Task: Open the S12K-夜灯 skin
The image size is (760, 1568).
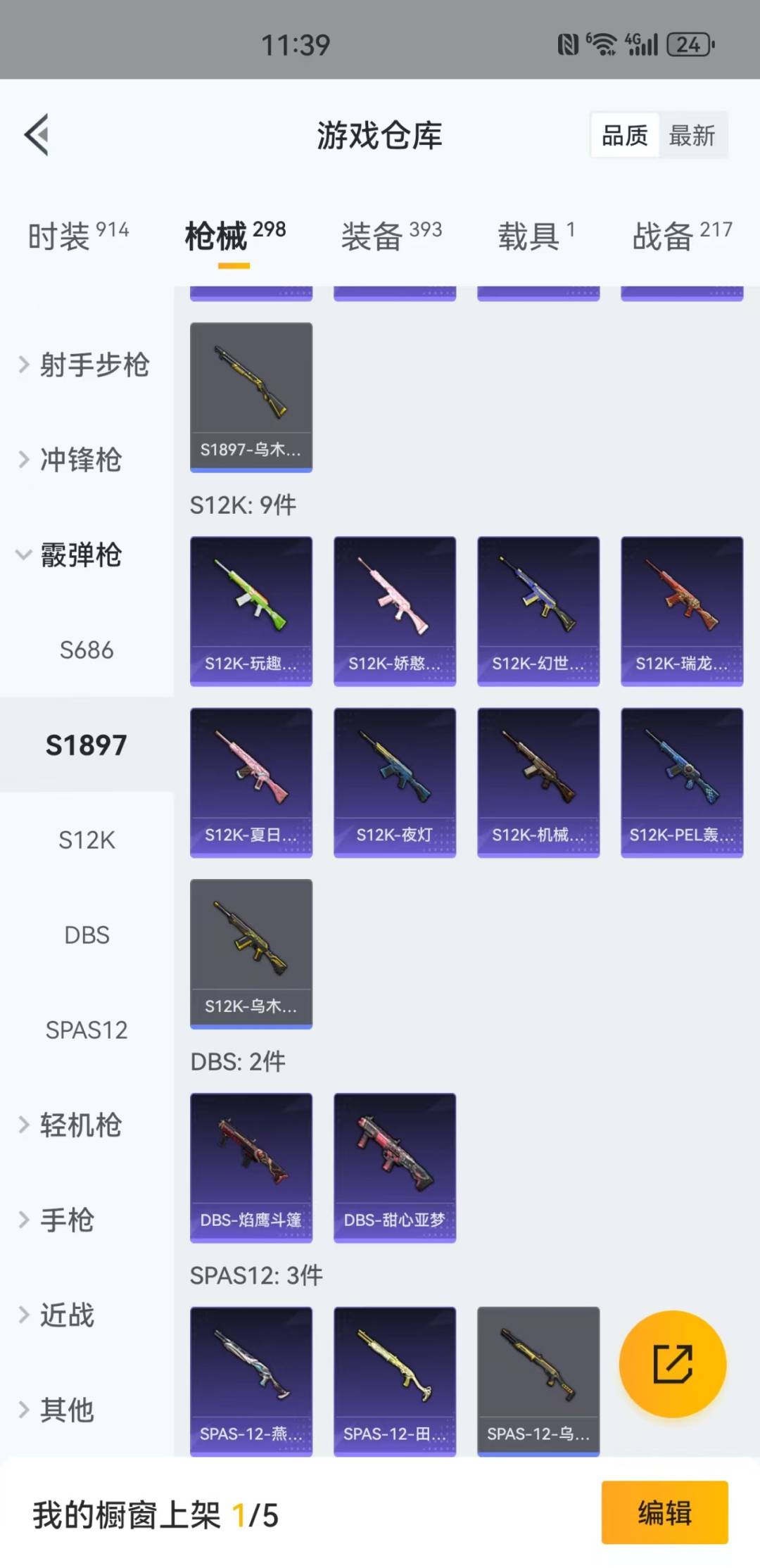Action: coord(394,782)
